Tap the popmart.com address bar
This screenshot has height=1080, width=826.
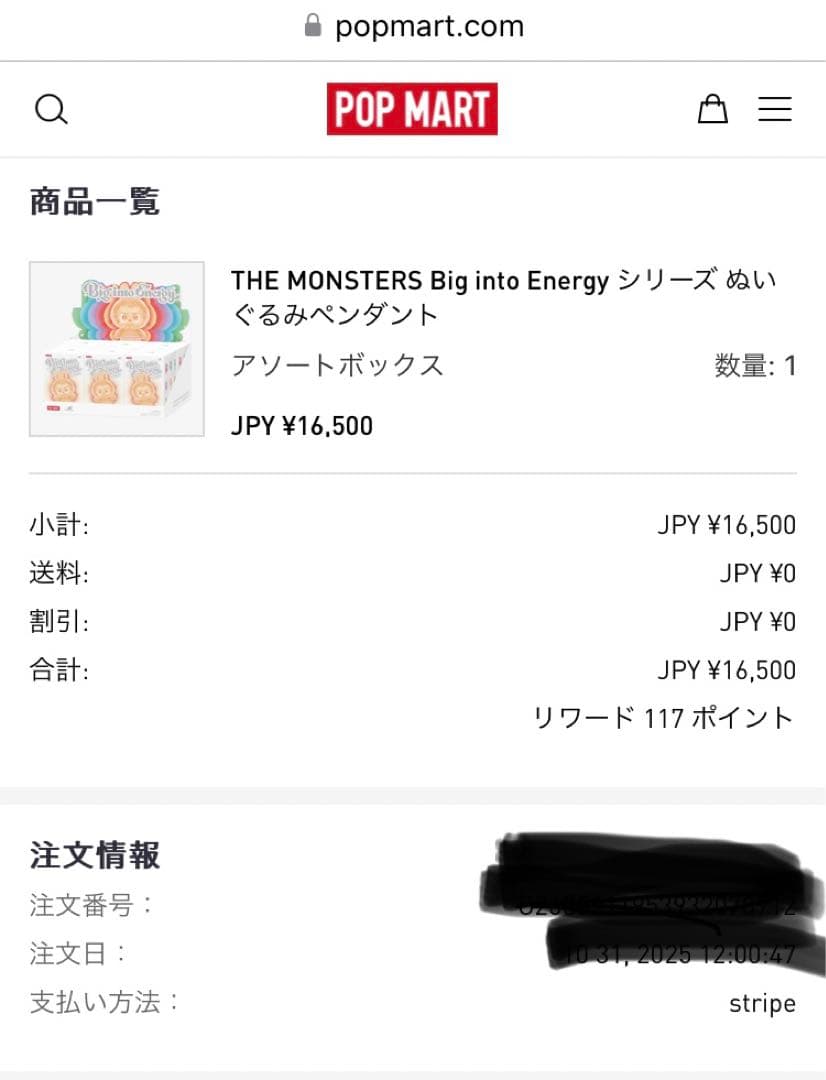point(414,26)
